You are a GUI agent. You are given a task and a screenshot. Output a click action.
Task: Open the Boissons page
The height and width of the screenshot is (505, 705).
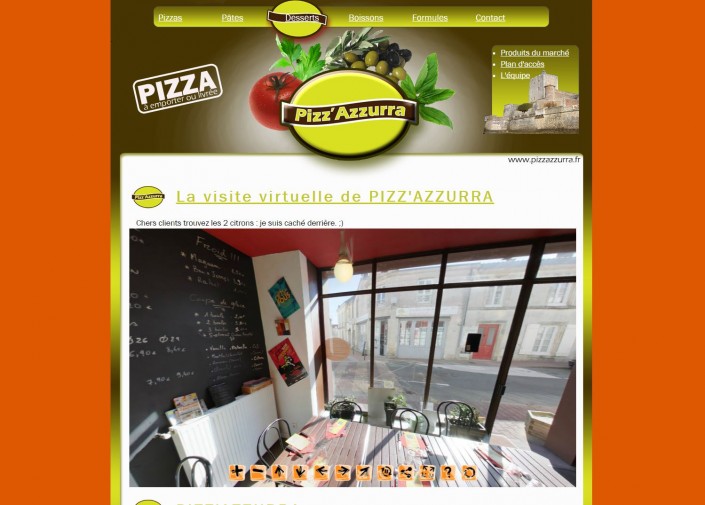[365, 18]
